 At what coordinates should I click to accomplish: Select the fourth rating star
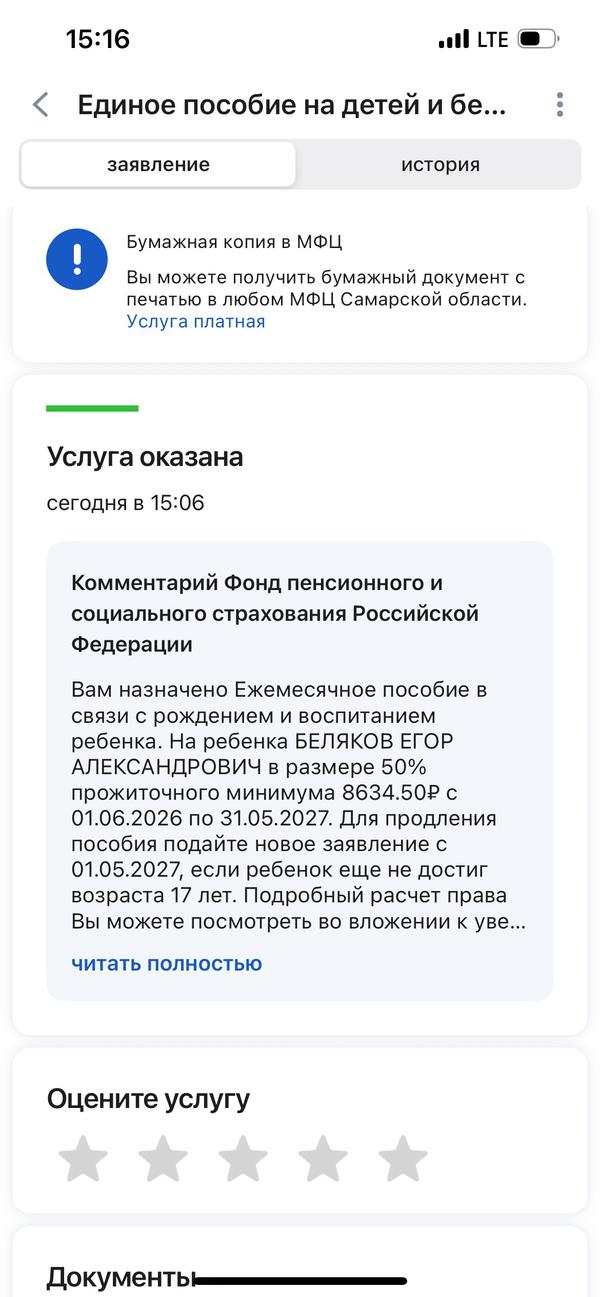(323, 1158)
